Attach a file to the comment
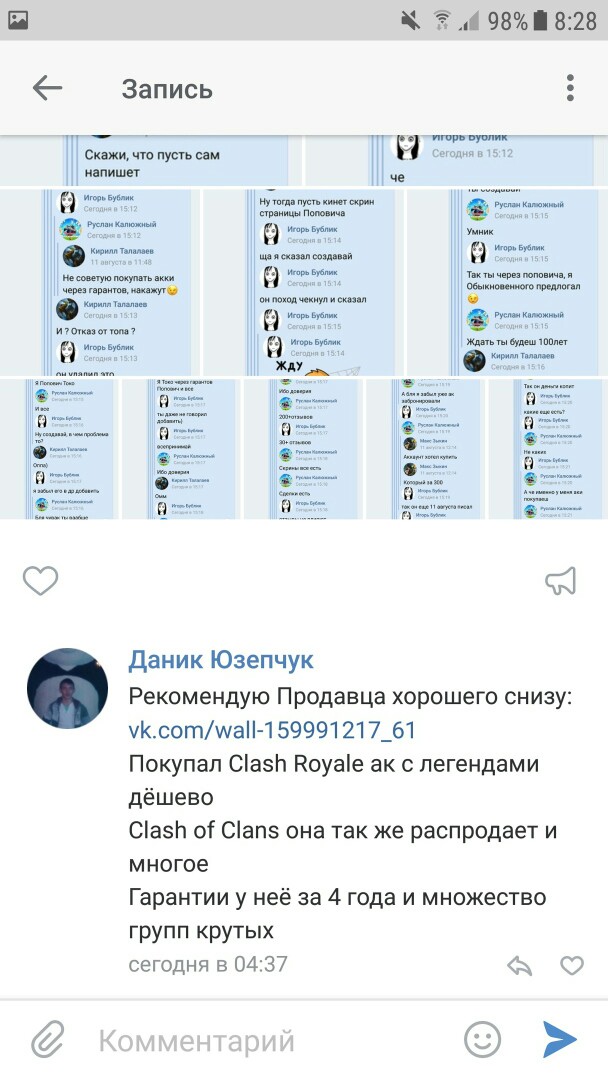Viewport: 608px width, 1080px height. coord(47,1040)
